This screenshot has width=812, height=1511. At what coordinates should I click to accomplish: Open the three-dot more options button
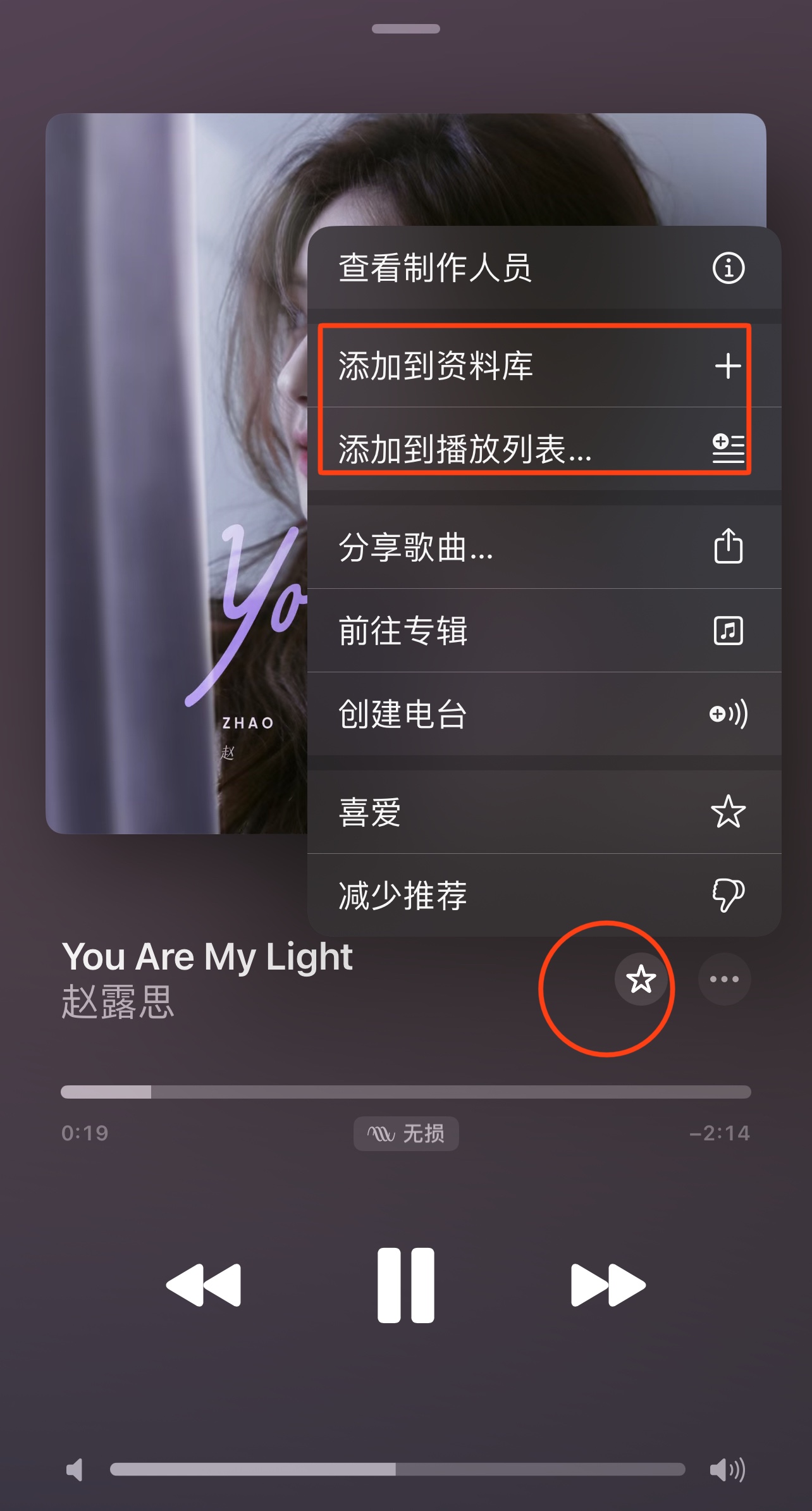tap(724, 979)
